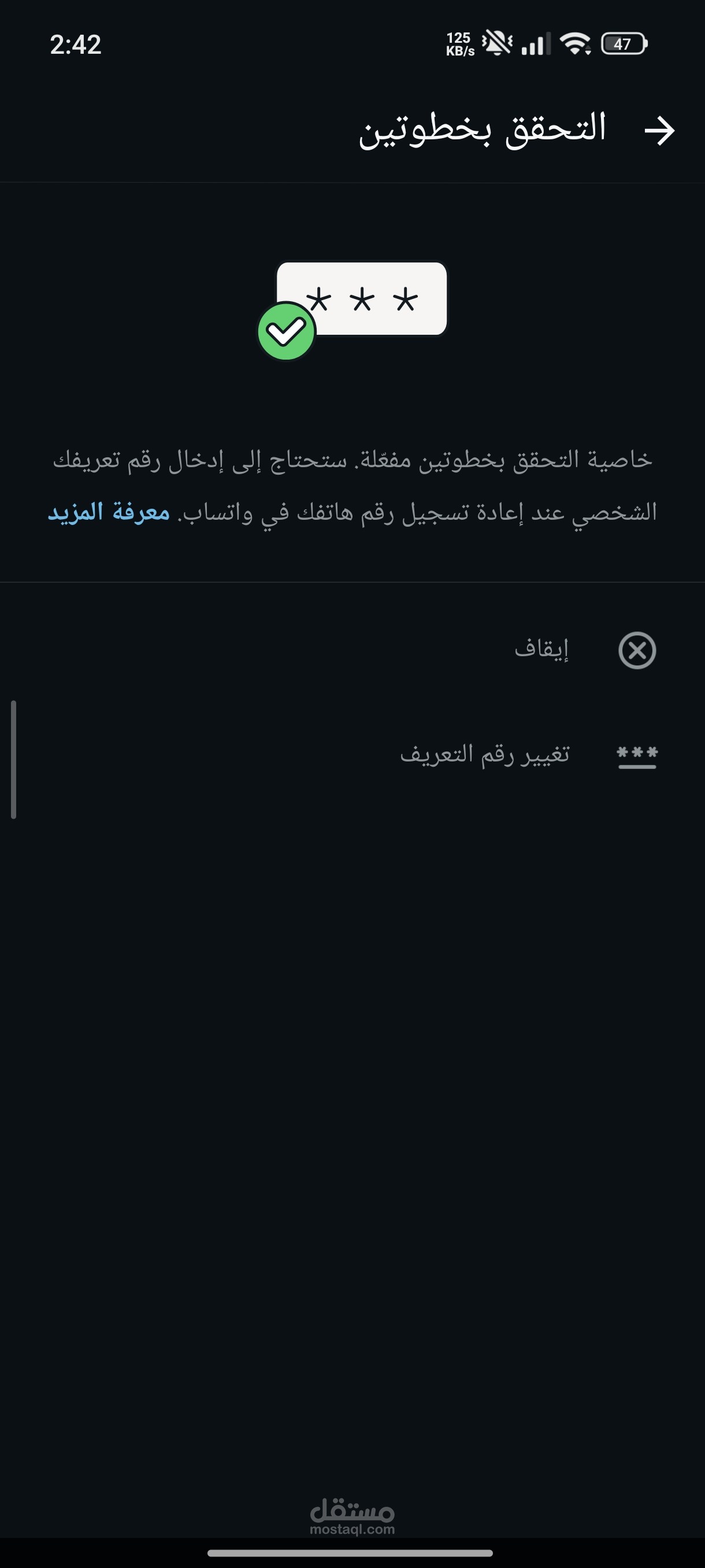Click the circled X icon next to إيقاف
705x1568 pixels.
[636, 650]
